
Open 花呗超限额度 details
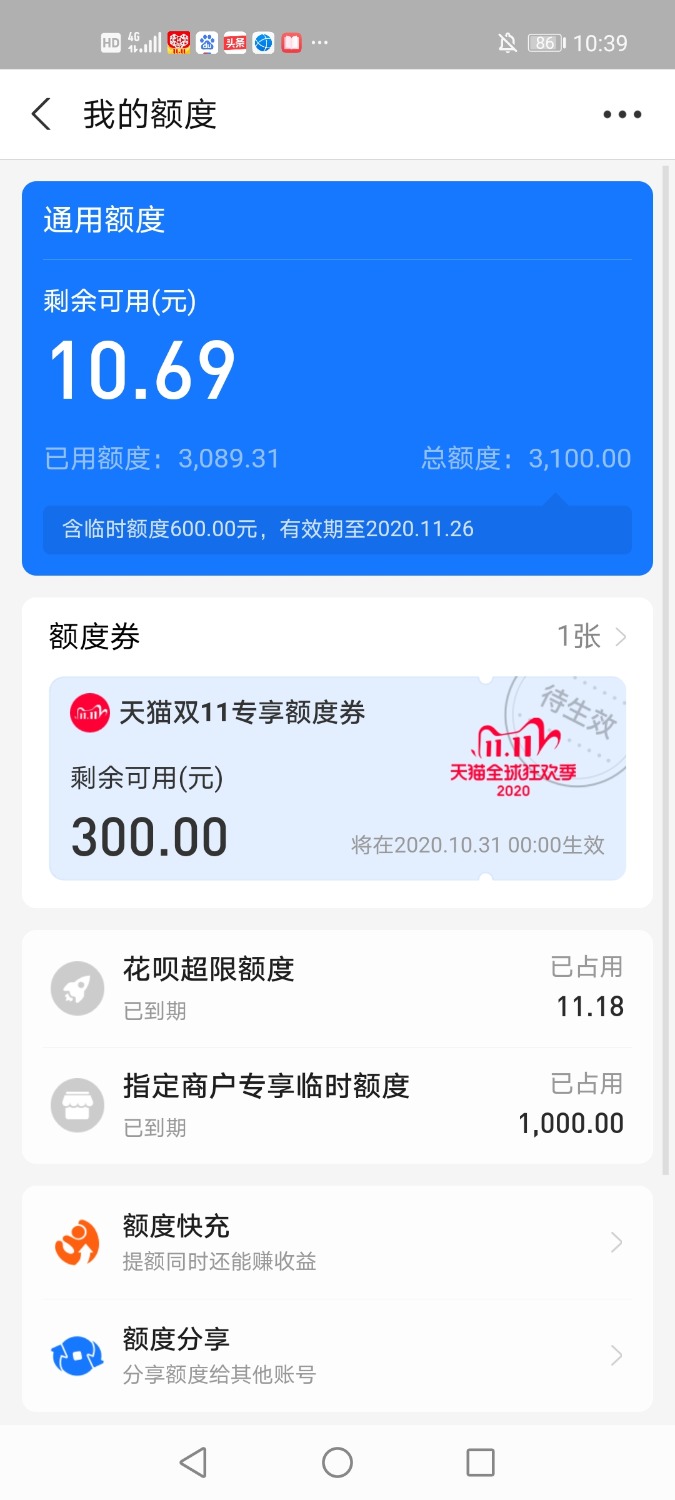337,988
